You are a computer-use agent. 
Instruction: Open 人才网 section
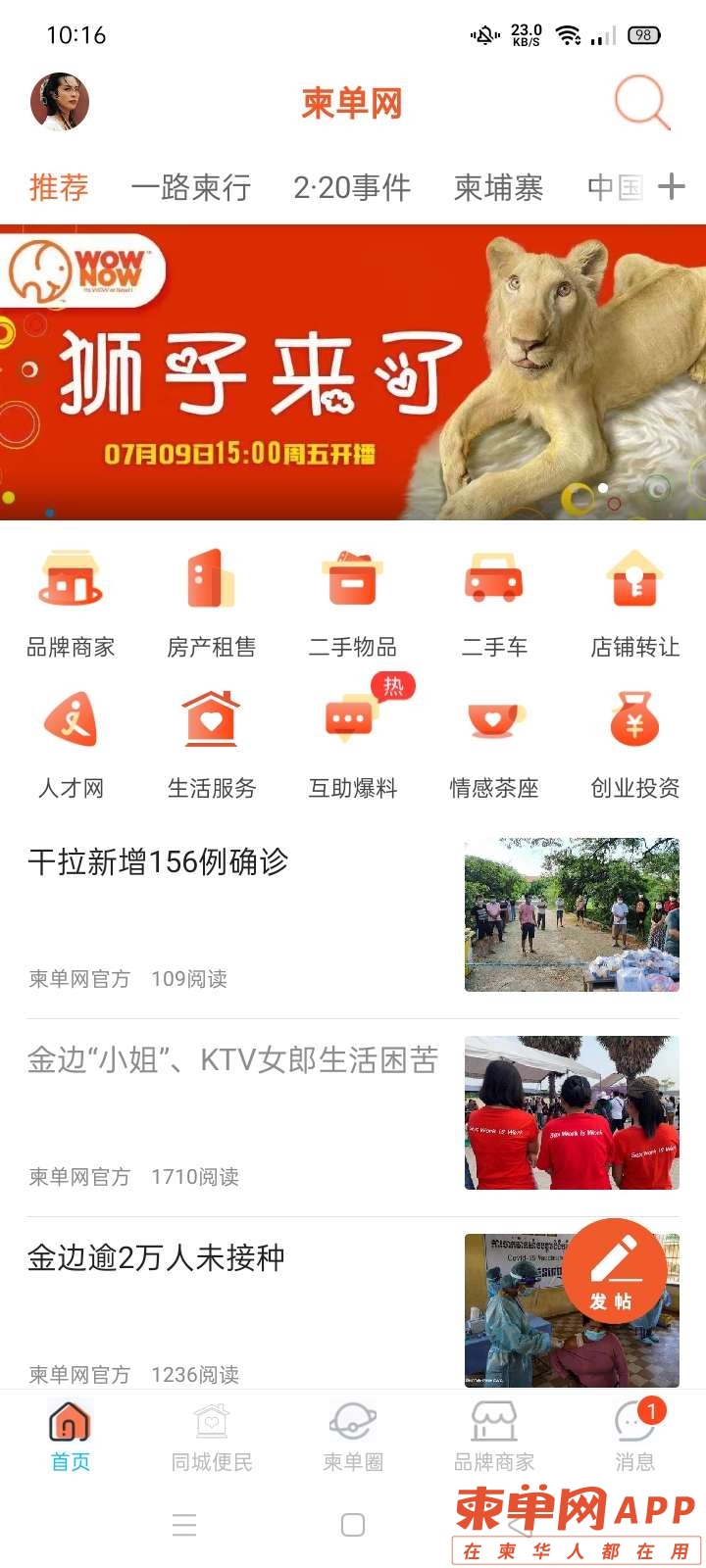(x=71, y=745)
